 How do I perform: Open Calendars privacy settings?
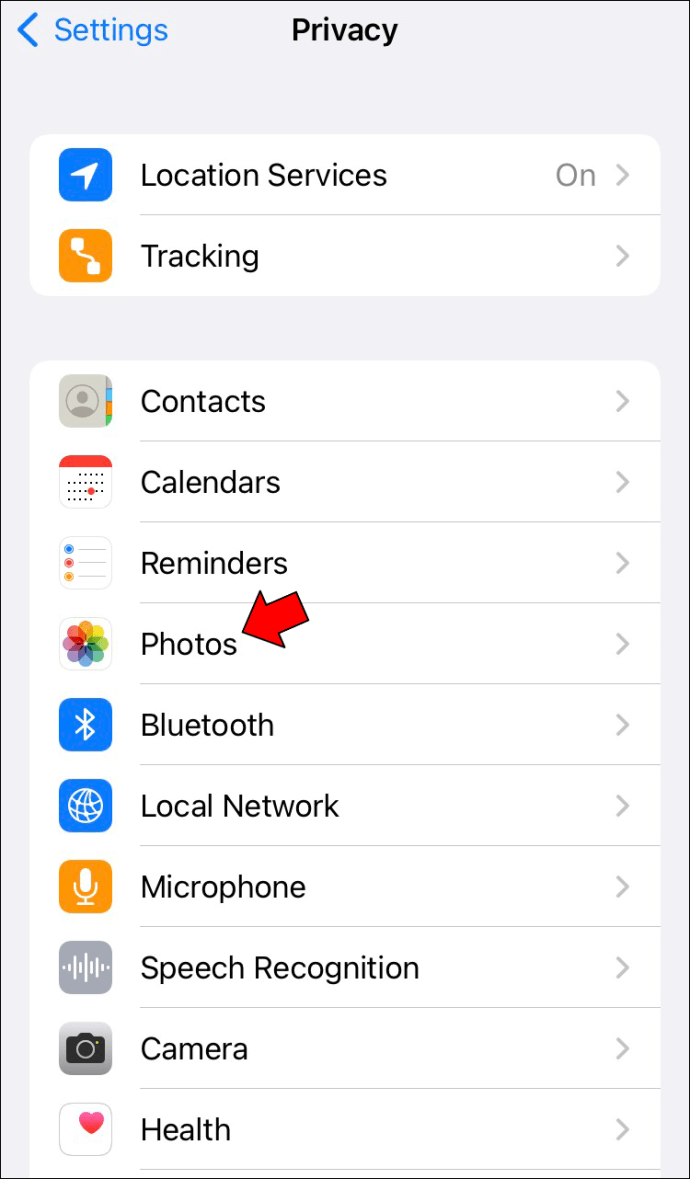click(x=345, y=482)
